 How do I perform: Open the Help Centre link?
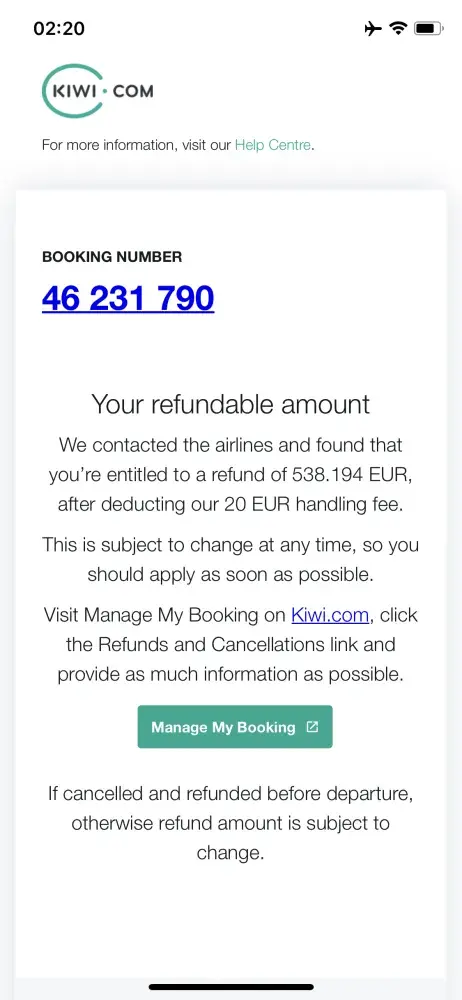(272, 145)
